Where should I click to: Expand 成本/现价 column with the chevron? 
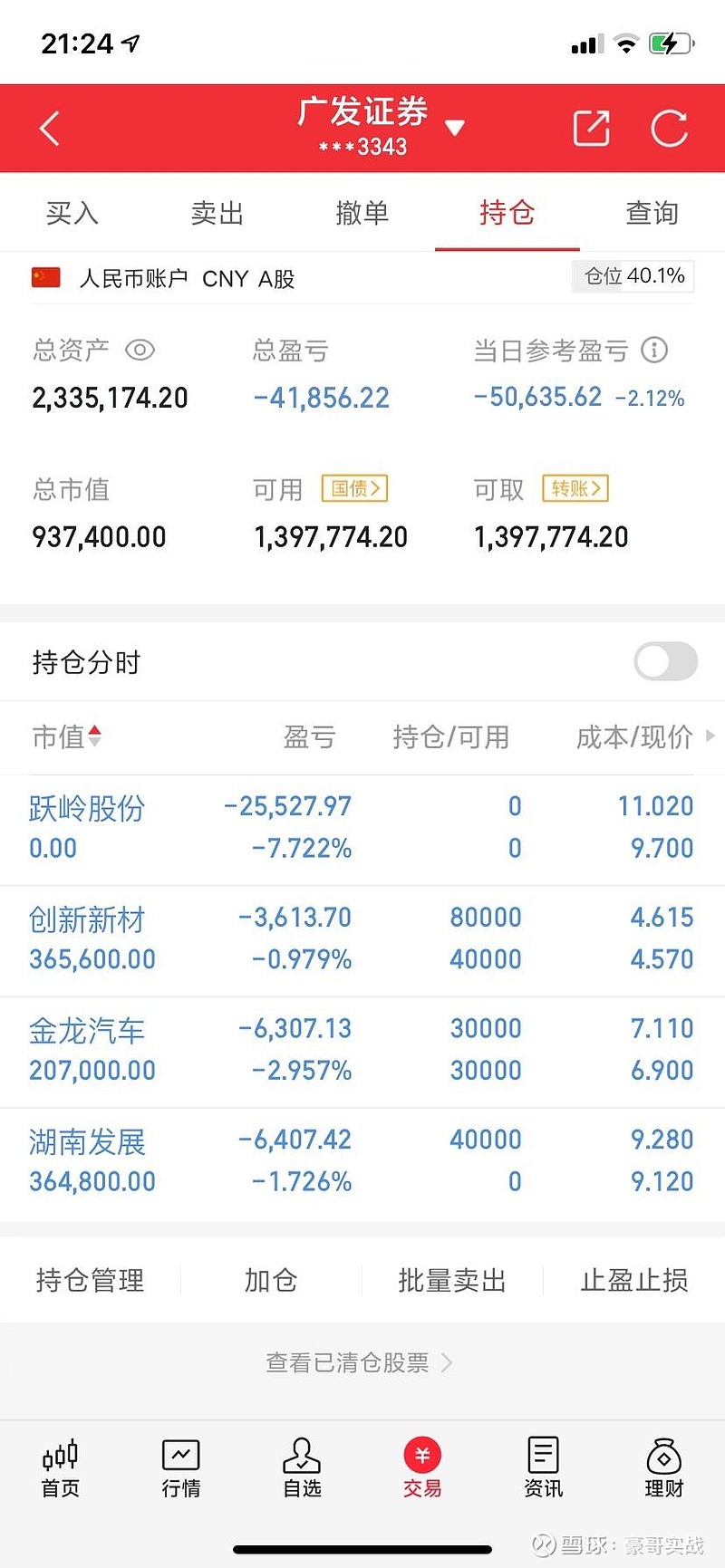tap(709, 737)
